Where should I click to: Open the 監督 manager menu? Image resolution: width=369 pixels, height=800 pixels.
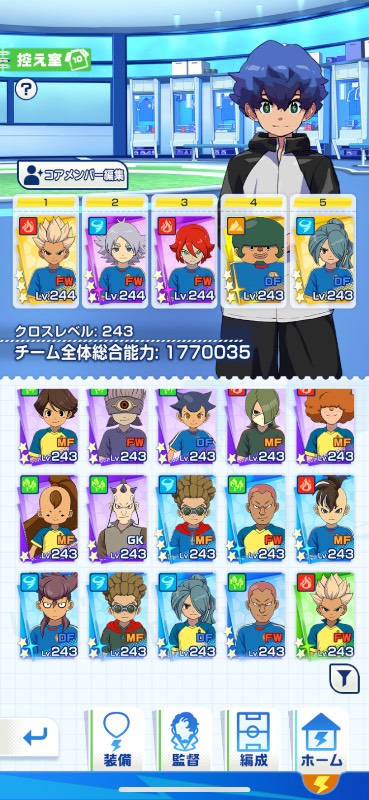coord(185,739)
